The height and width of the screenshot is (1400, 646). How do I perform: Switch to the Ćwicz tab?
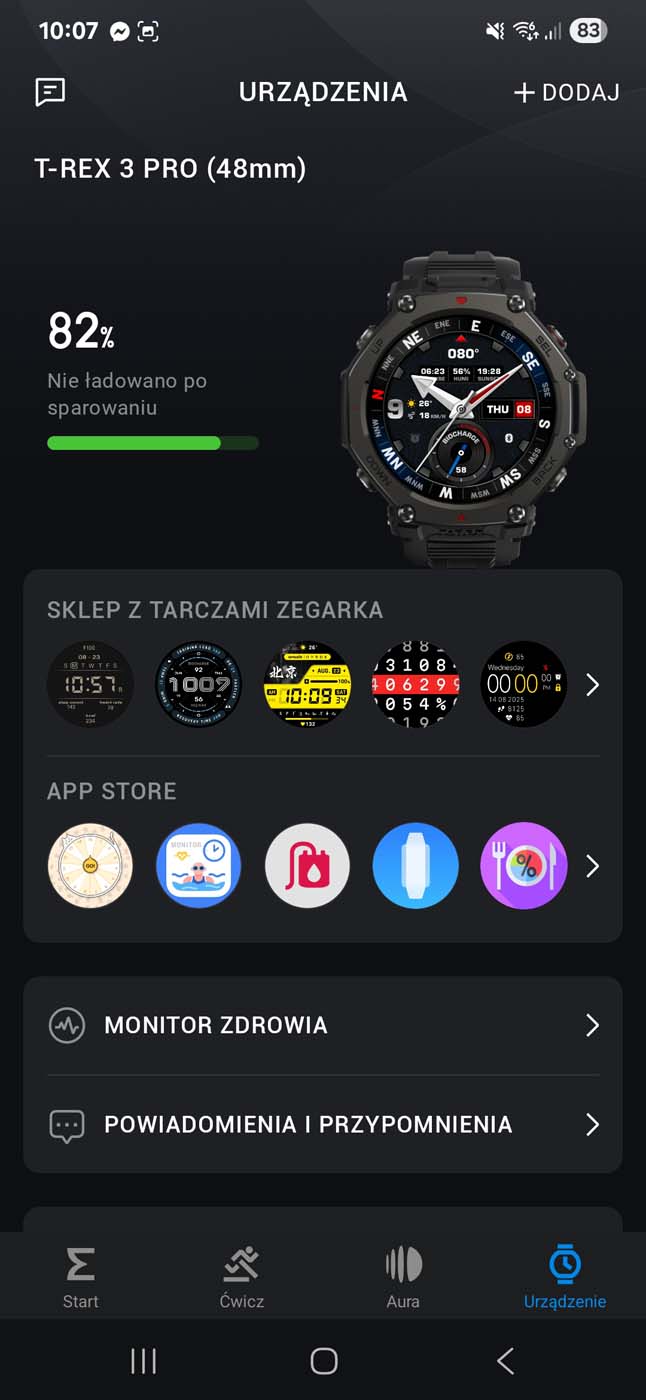coord(241,1277)
